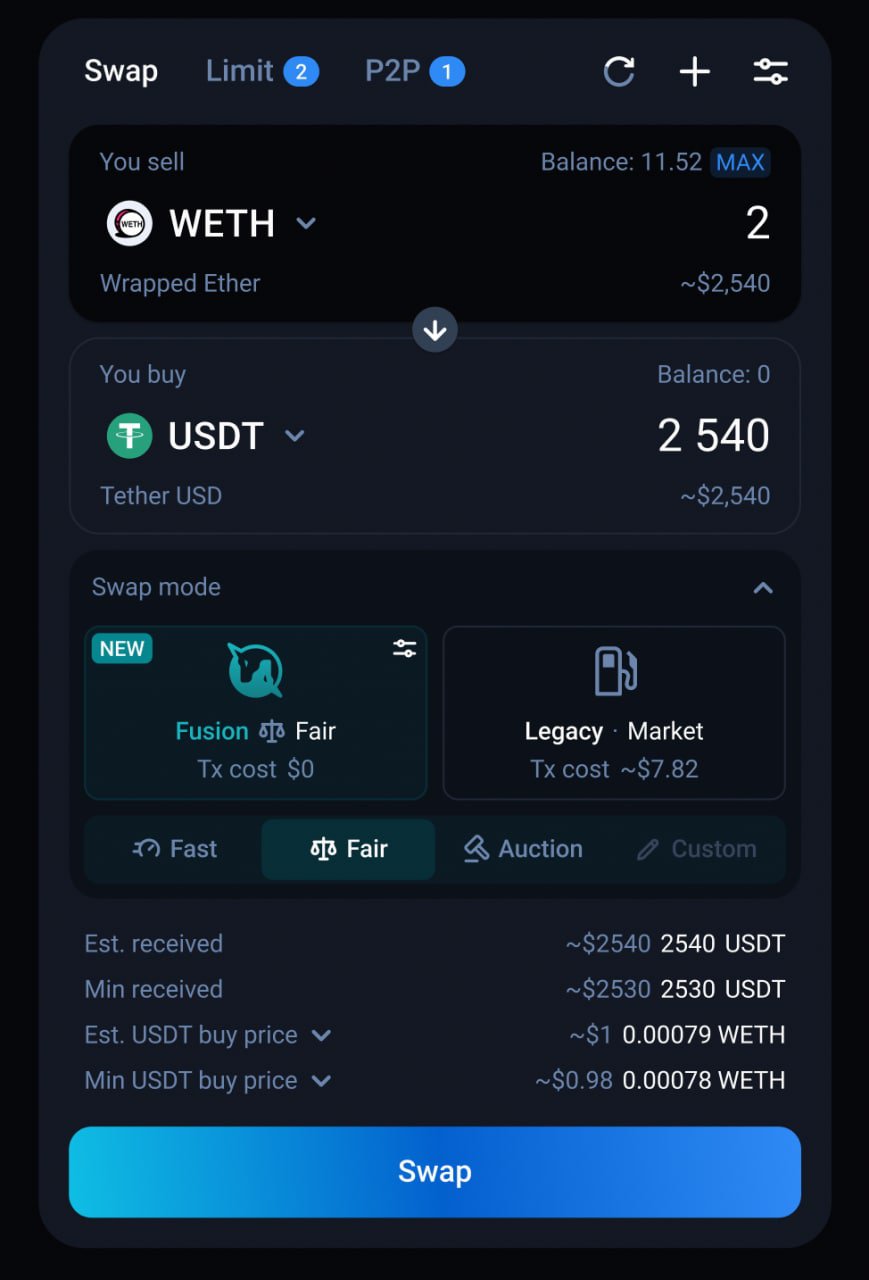This screenshot has width=869, height=1280.
Task: Use MAX balance for selling
Action: (x=740, y=162)
